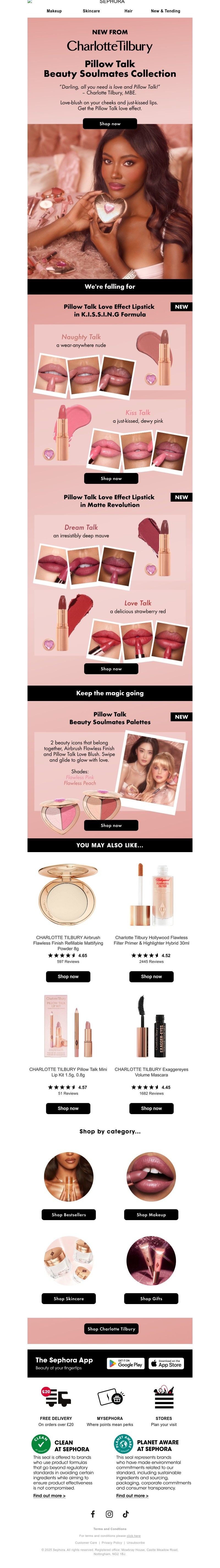Shop now under Pillow Talk Beauty Soulmates Collection

[110, 124]
